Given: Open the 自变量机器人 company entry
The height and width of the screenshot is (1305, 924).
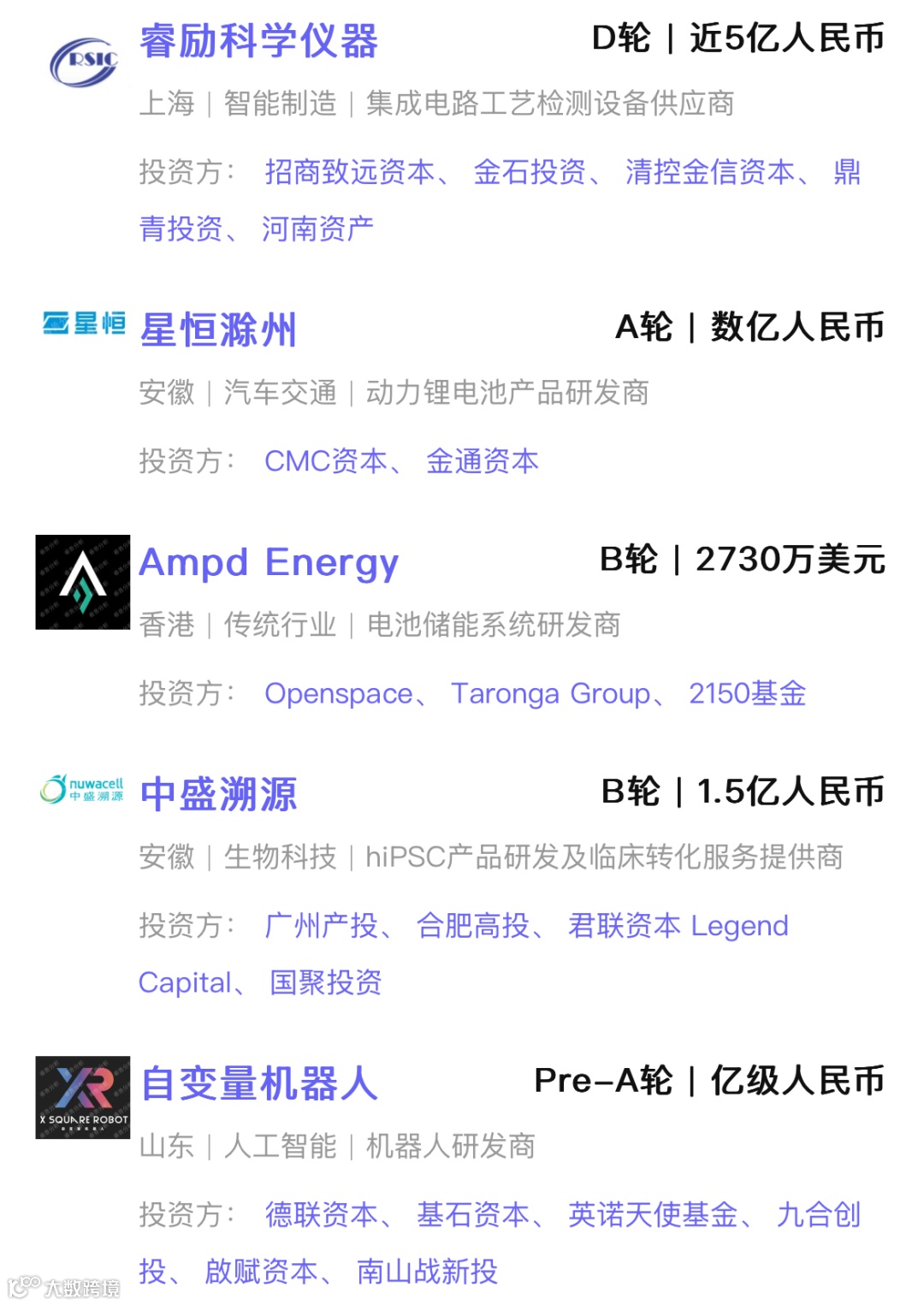Looking at the screenshot, I should coord(258,1083).
